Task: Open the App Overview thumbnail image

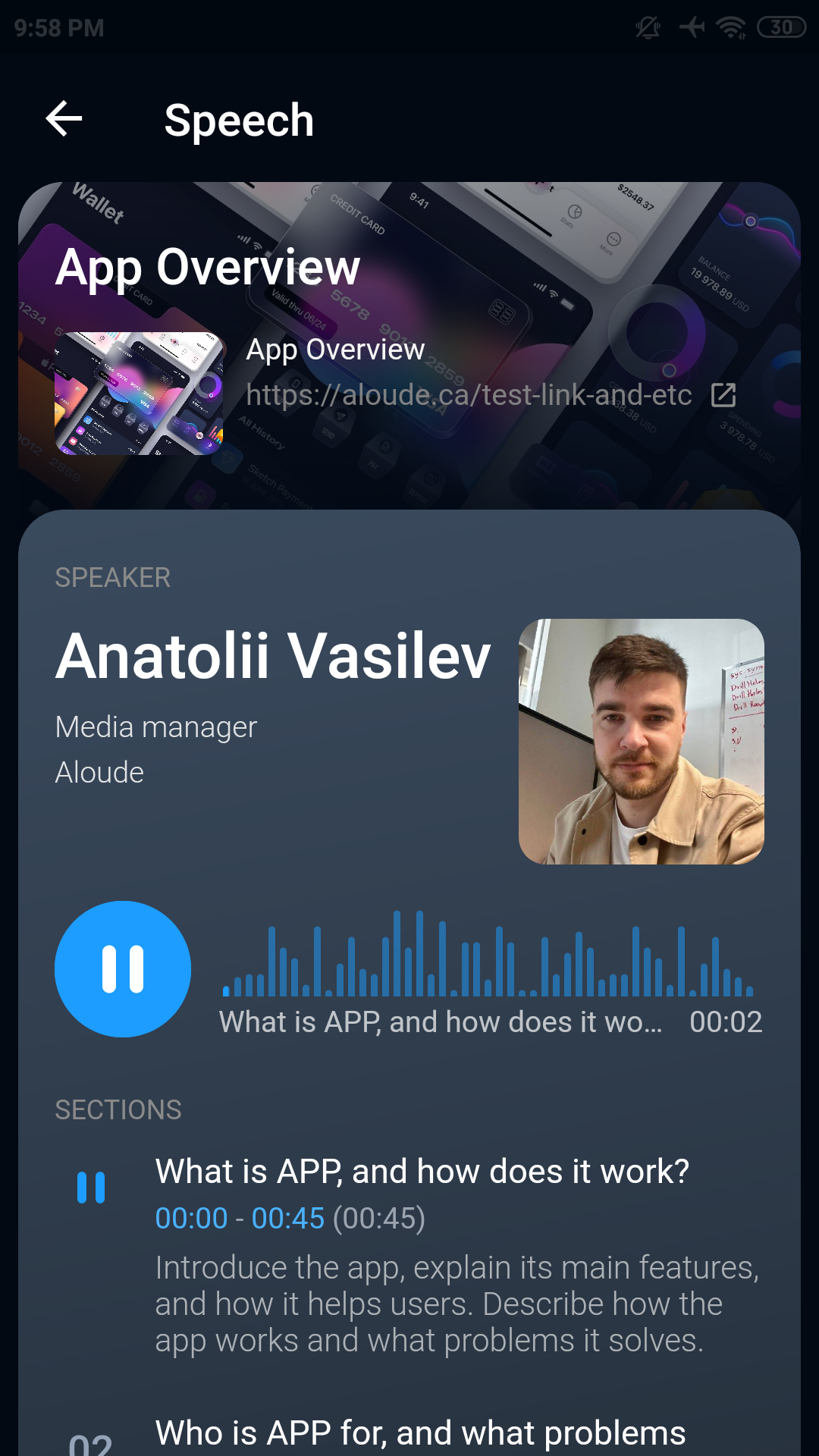Action: [140, 394]
